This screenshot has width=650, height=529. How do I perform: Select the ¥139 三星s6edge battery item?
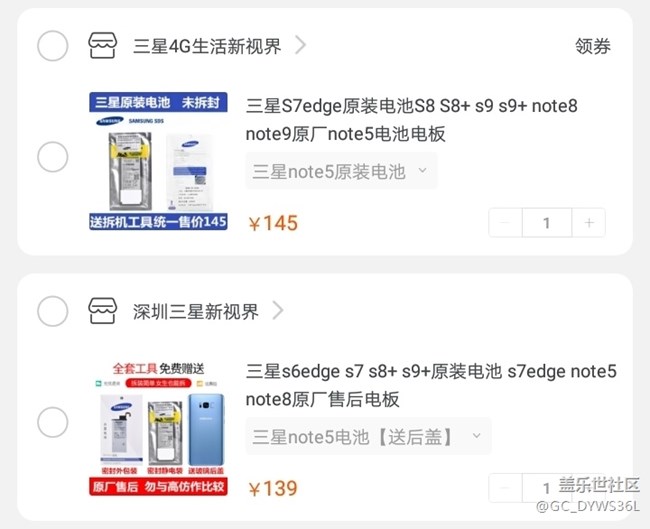click(52, 422)
